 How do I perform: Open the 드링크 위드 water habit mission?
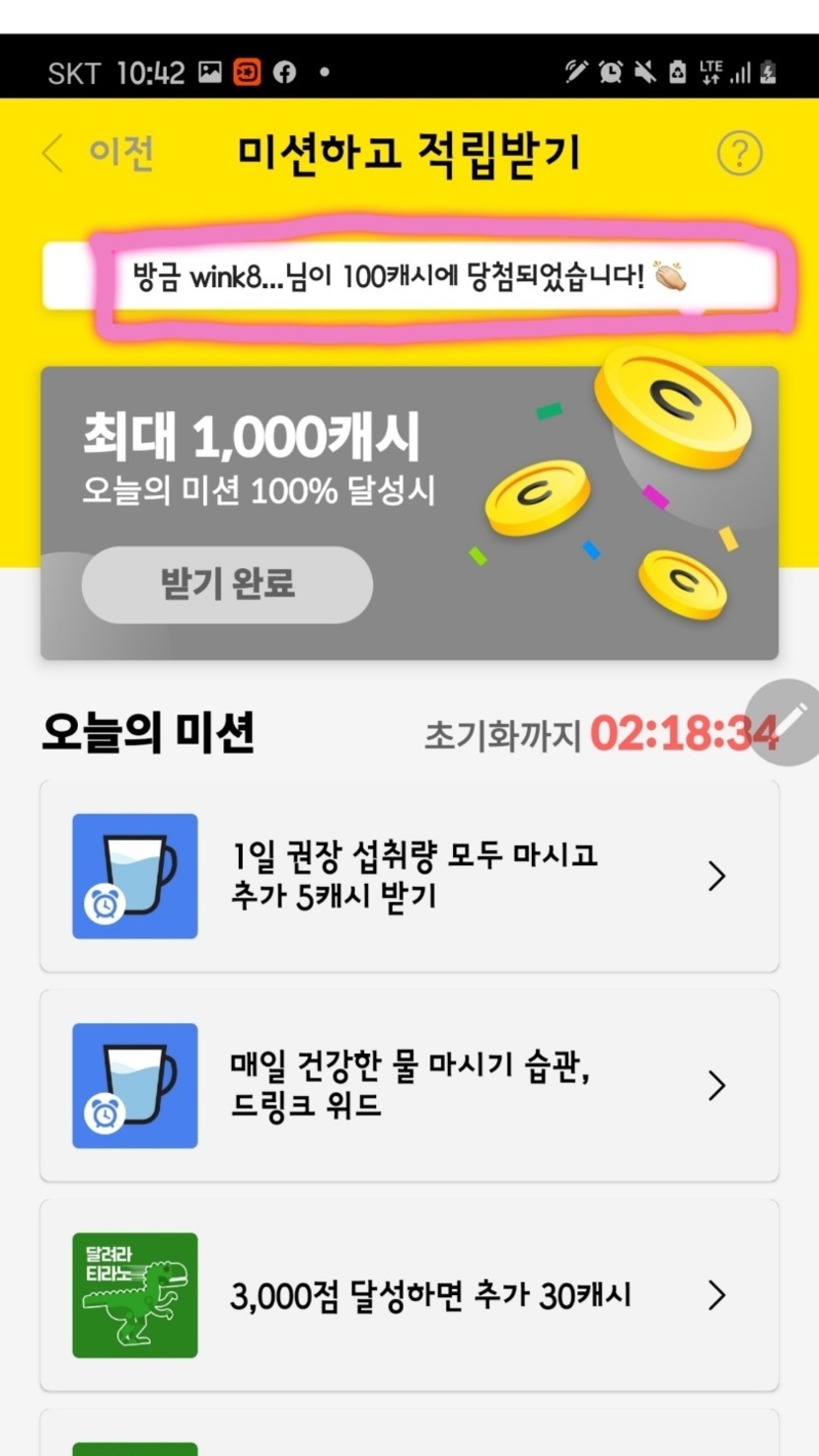(x=409, y=1085)
